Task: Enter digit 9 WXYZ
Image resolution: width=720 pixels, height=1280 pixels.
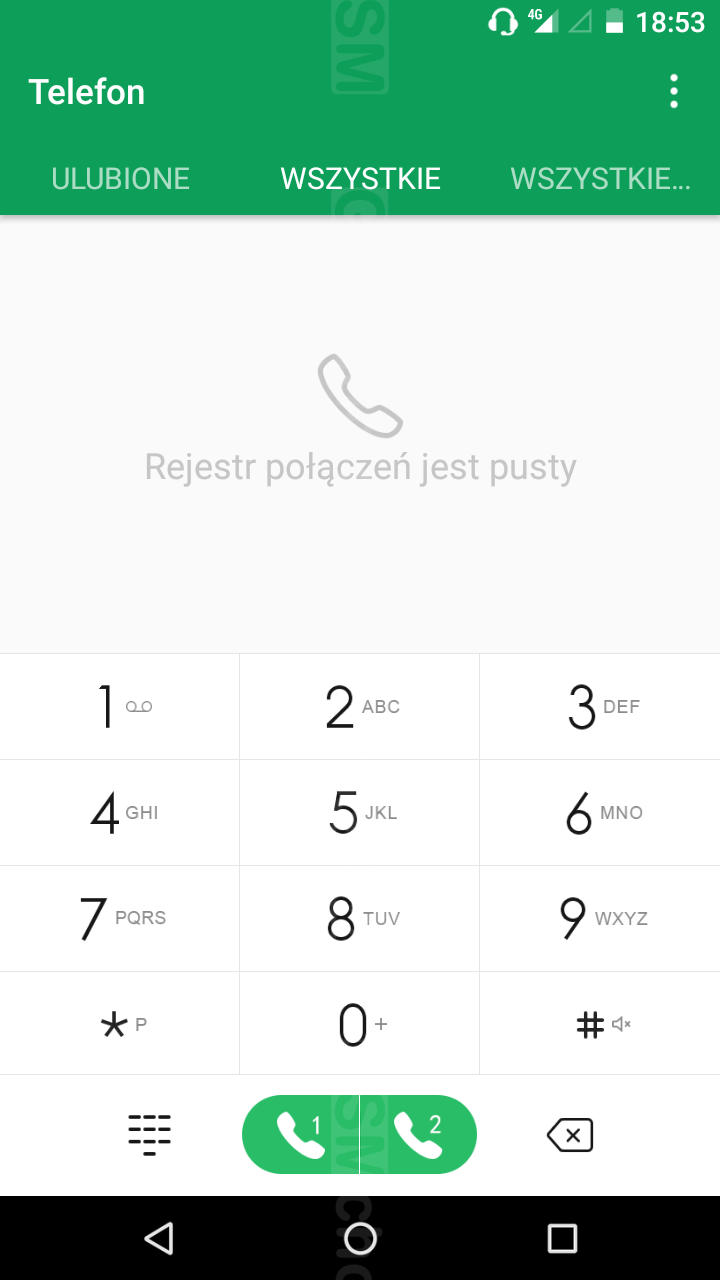Action: [x=600, y=918]
